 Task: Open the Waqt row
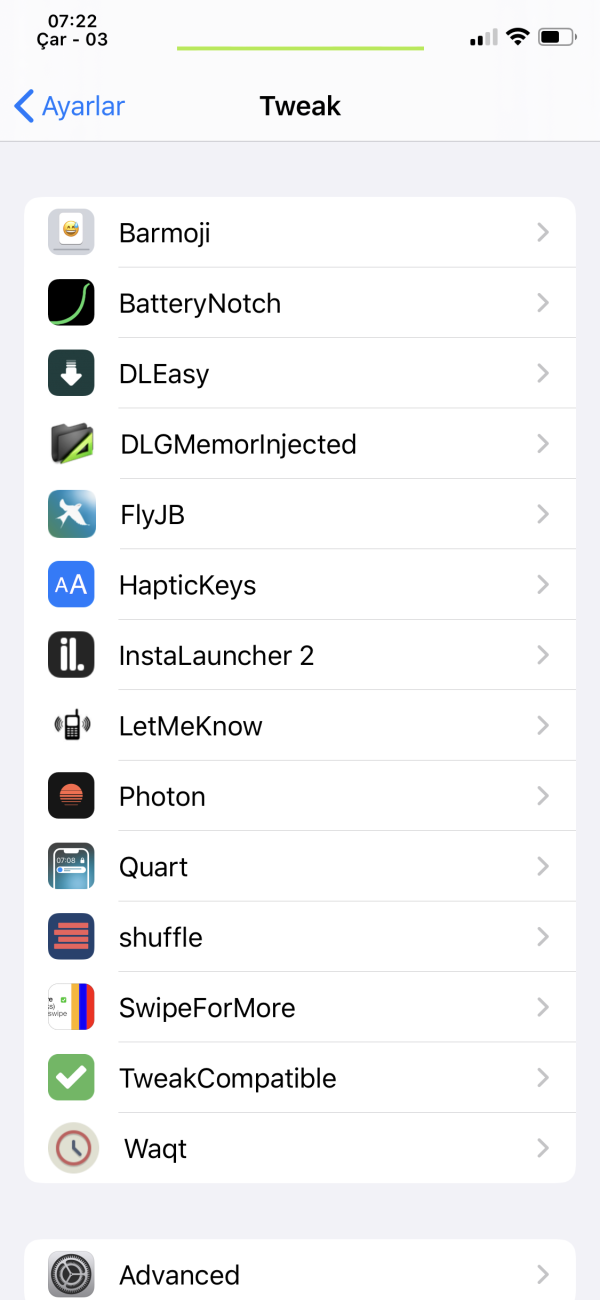(300, 1149)
